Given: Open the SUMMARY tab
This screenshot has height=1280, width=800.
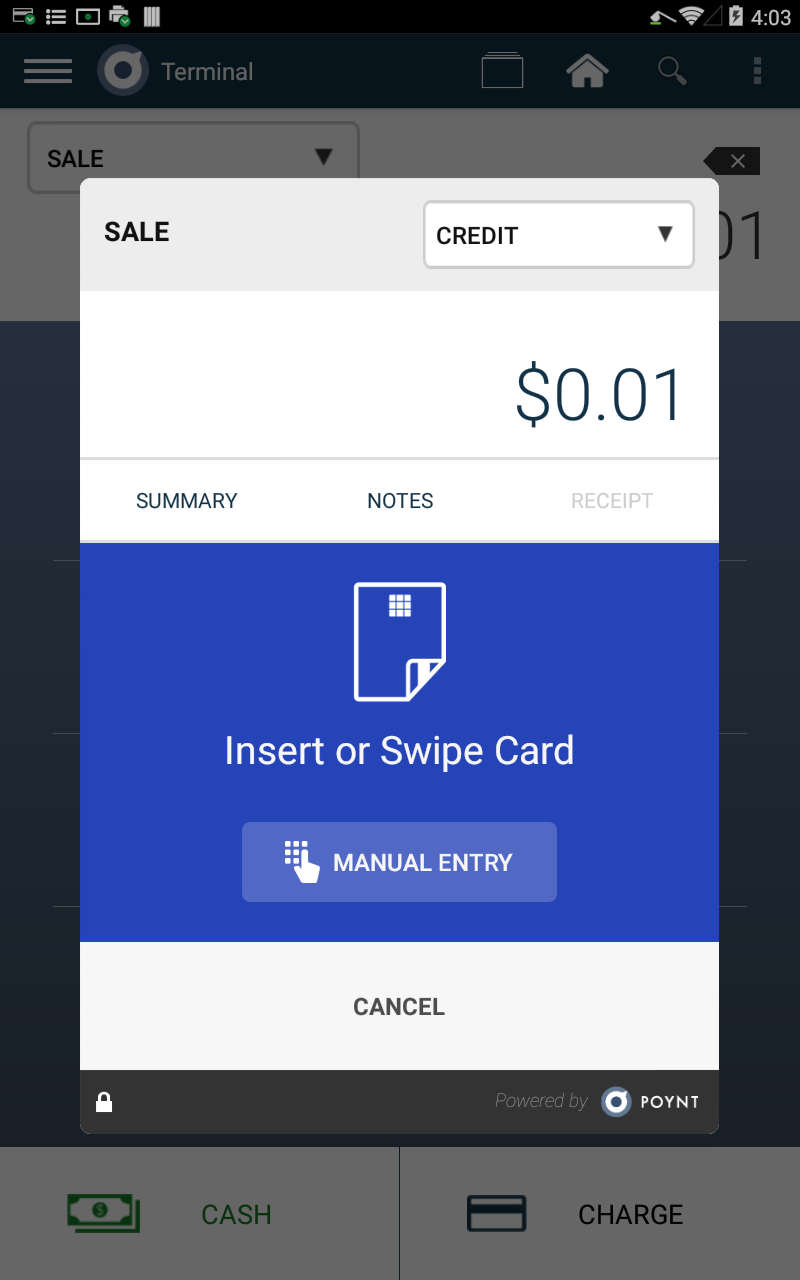Looking at the screenshot, I should pyautogui.click(x=187, y=501).
